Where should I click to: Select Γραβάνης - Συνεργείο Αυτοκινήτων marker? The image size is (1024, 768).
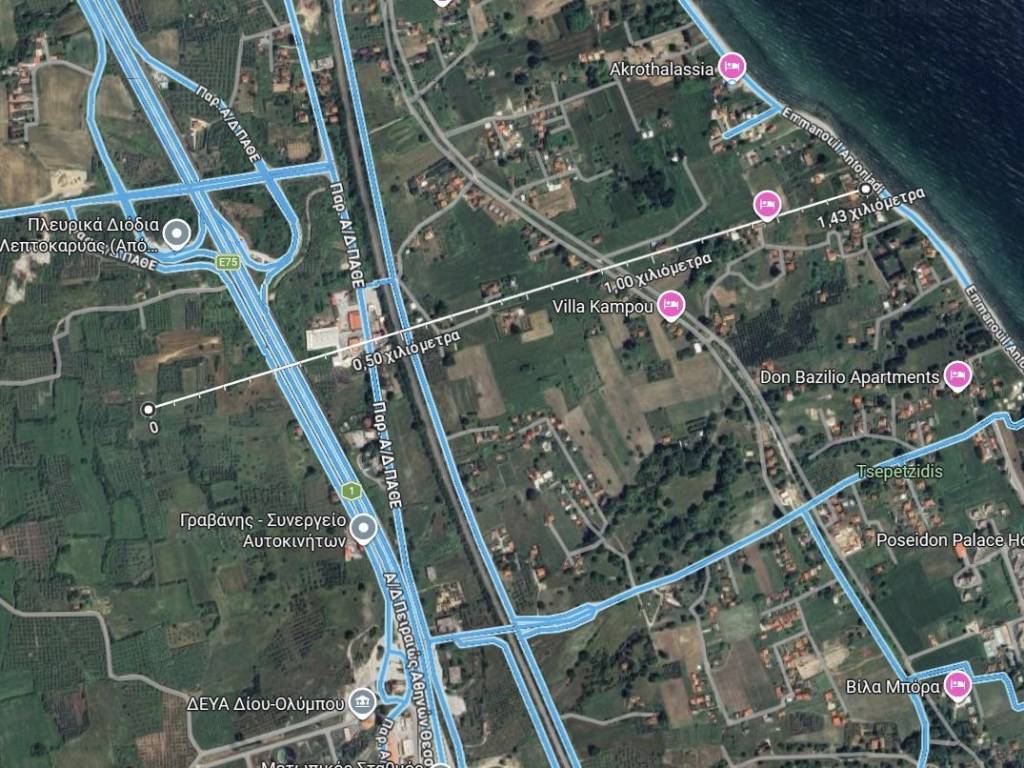tap(364, 529)
